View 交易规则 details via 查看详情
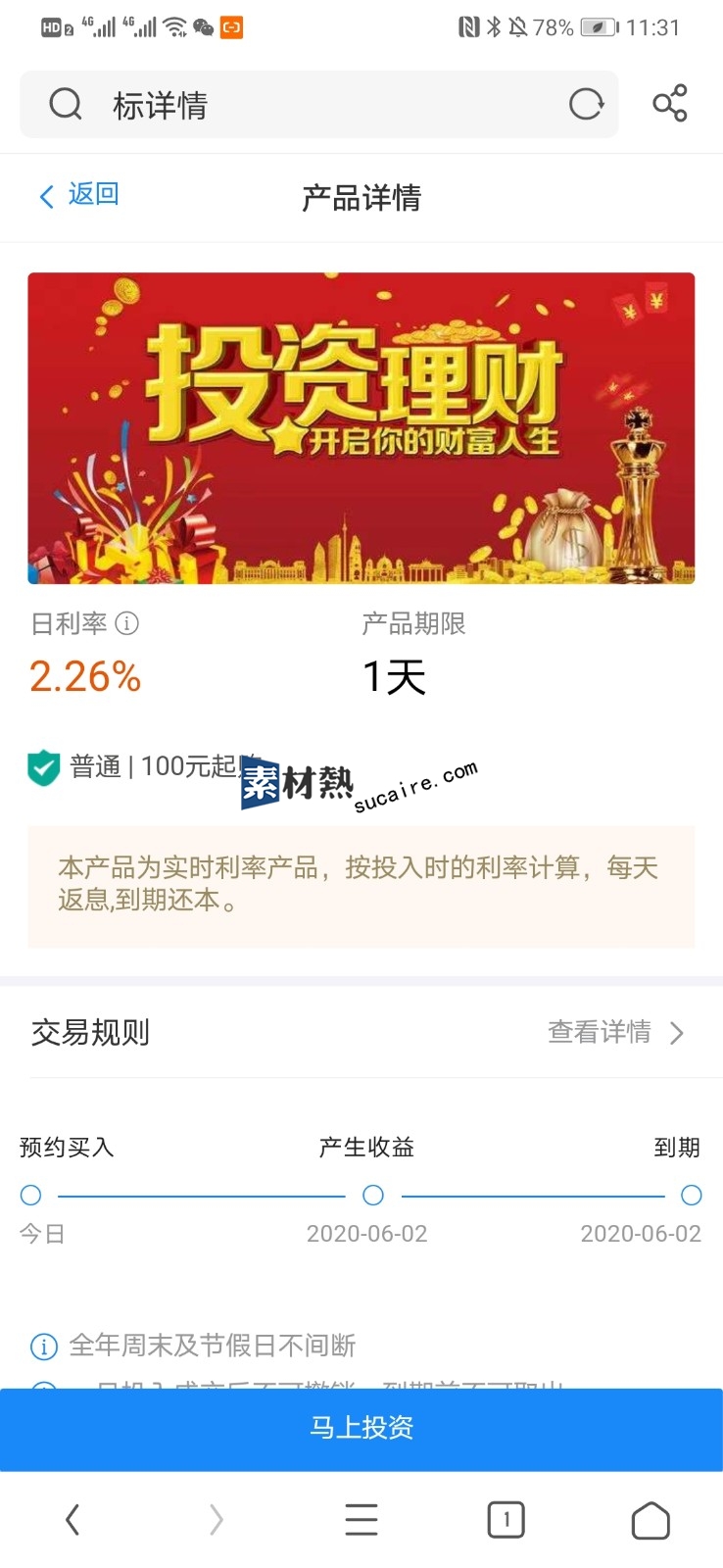723x1568 pixels. click(615, 1032)
